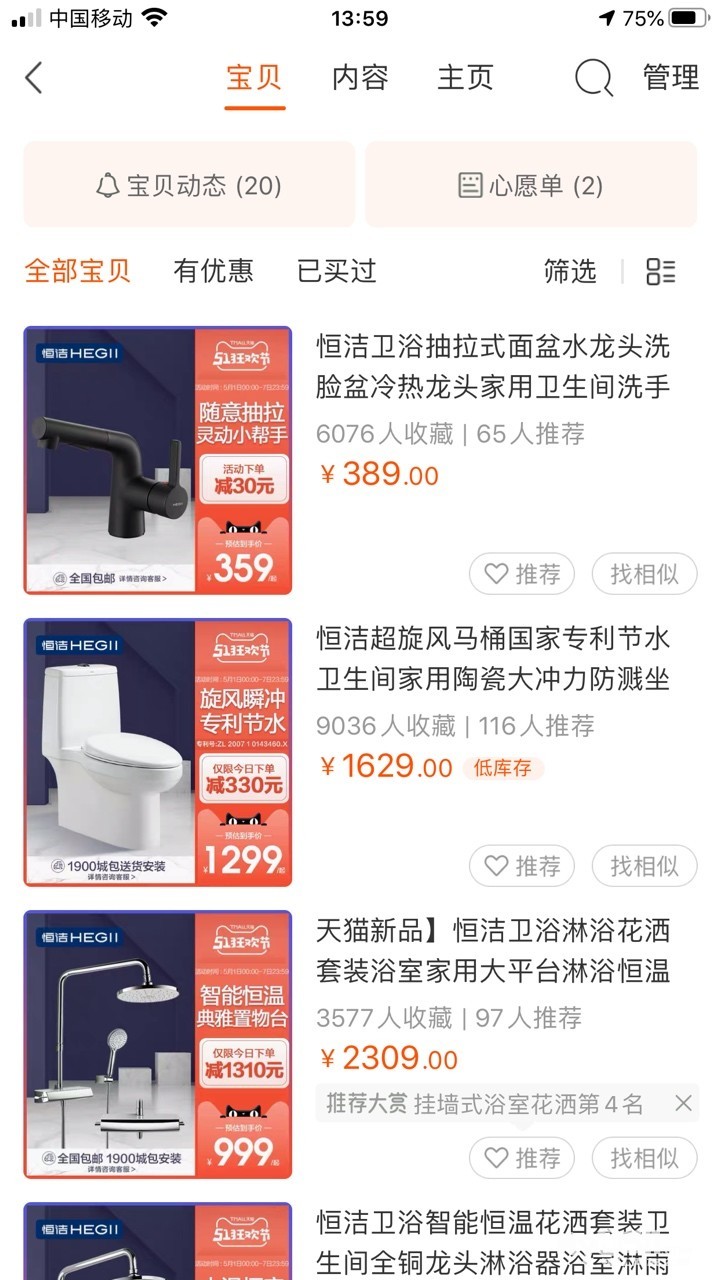The image size is (720, 1280).
Task: Open 心愿单 (2) wishlist
Action: pyautogui.click(x=531, y=185)
